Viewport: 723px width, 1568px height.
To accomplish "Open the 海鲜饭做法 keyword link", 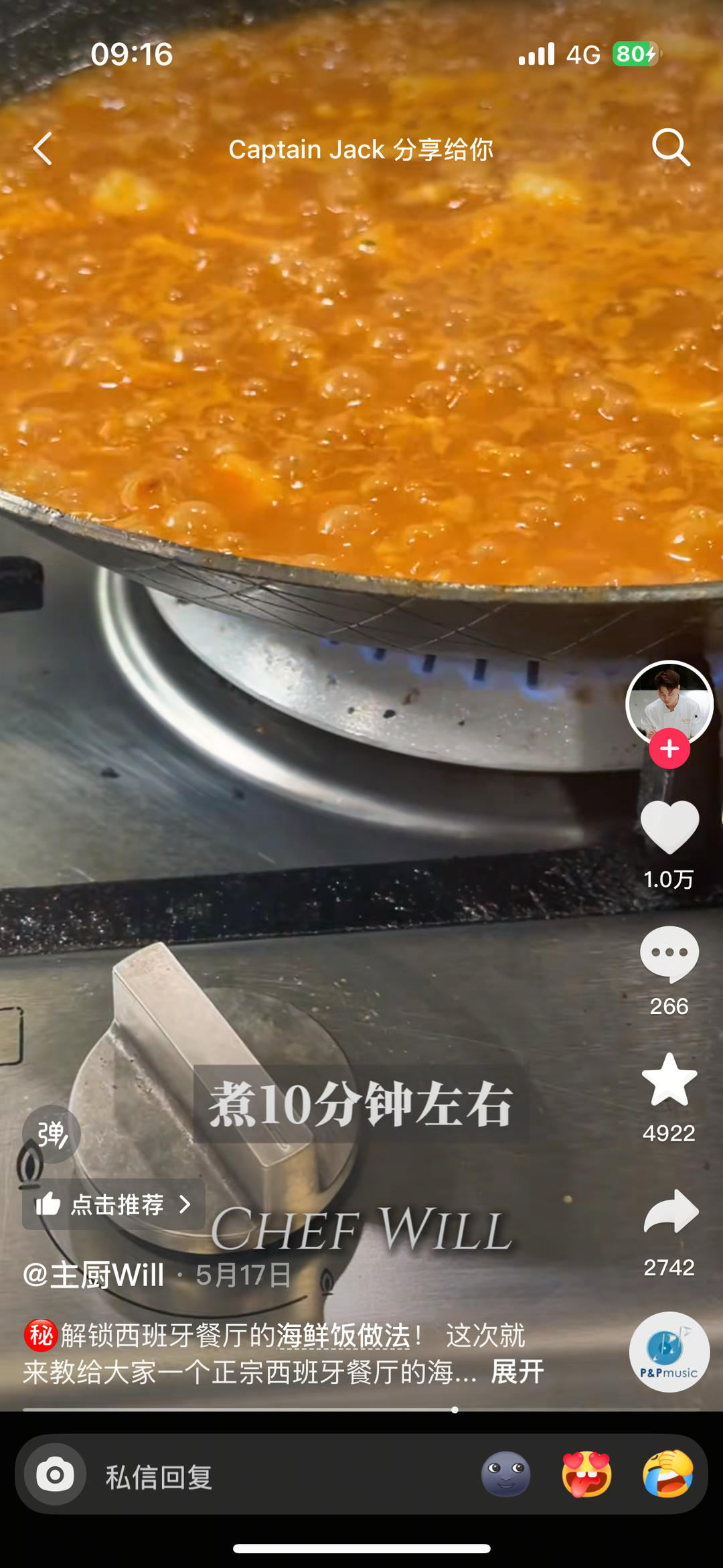I will point(343,1335).
